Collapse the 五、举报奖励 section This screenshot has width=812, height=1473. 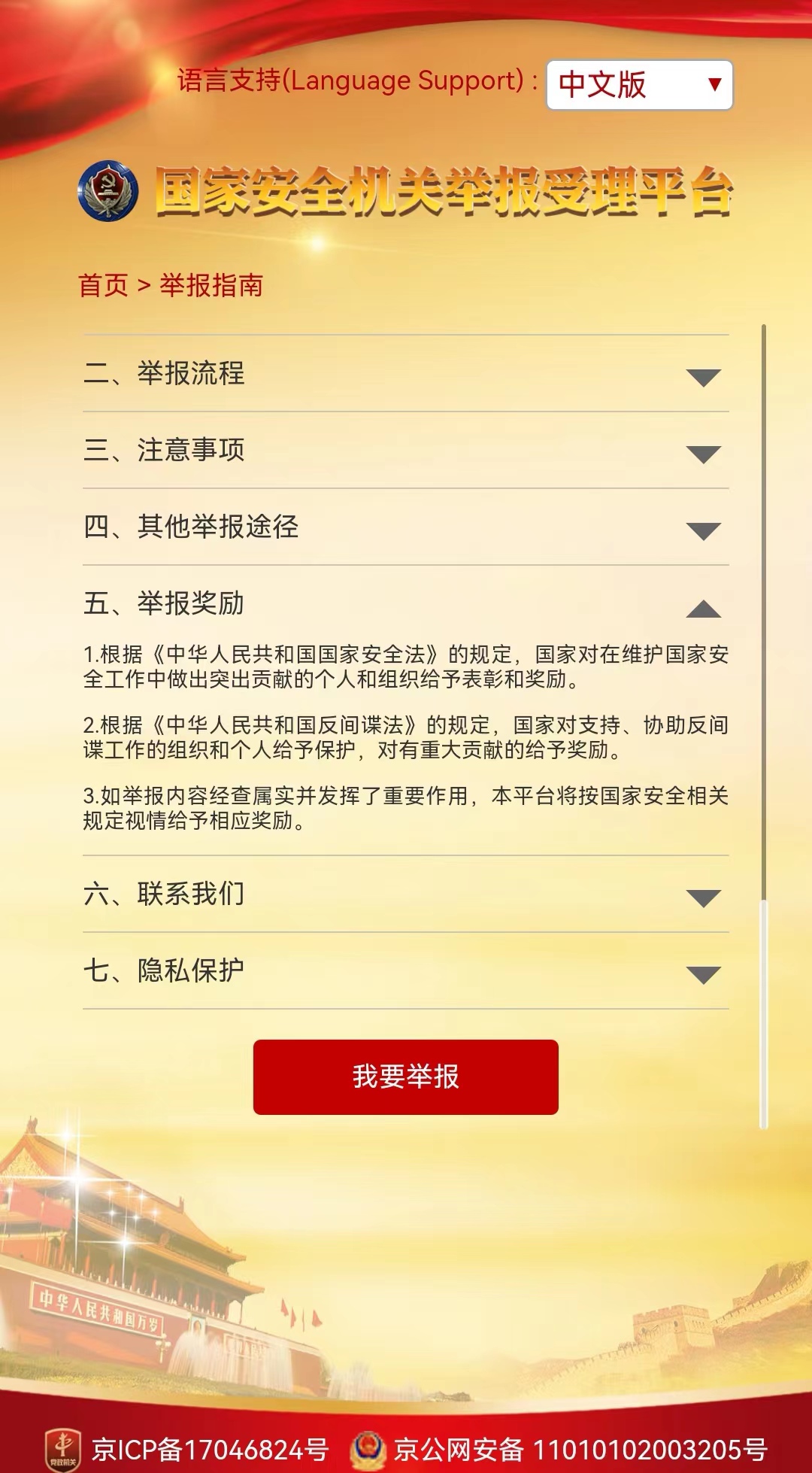(404, 604)
